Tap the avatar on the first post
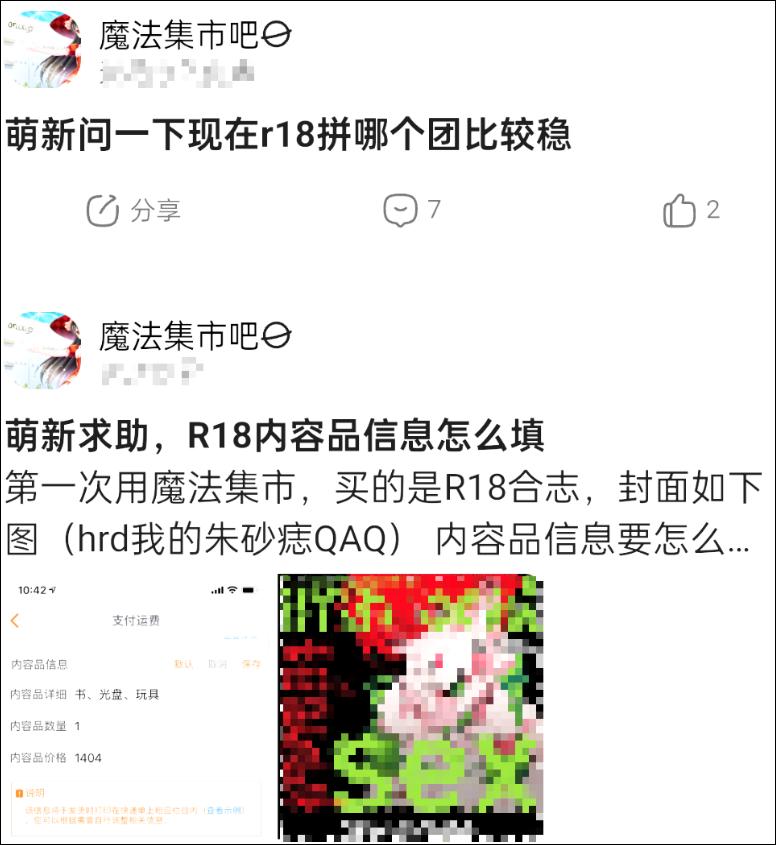Viewport: 776px width, 845px height. point(42,48)
